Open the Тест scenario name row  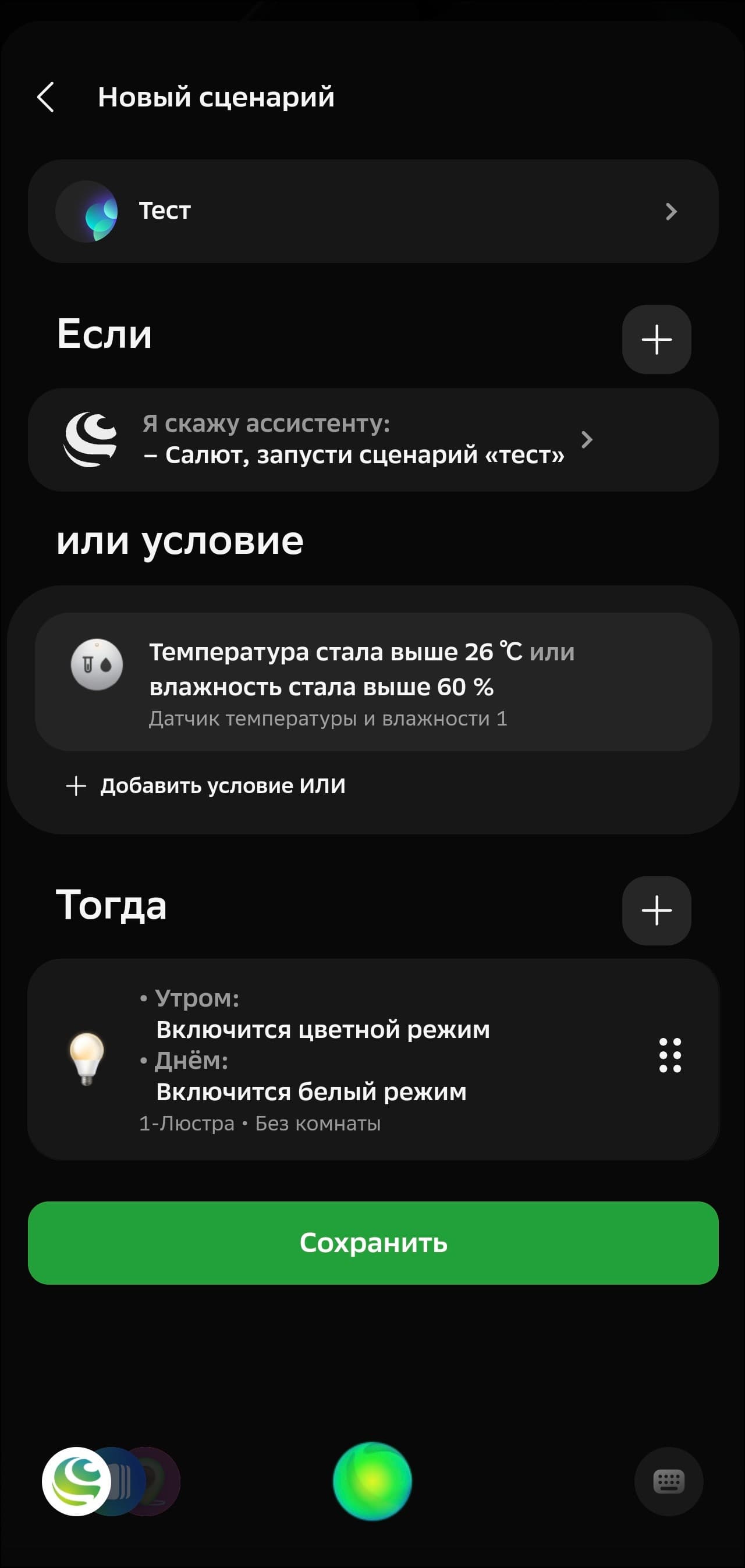373,211
